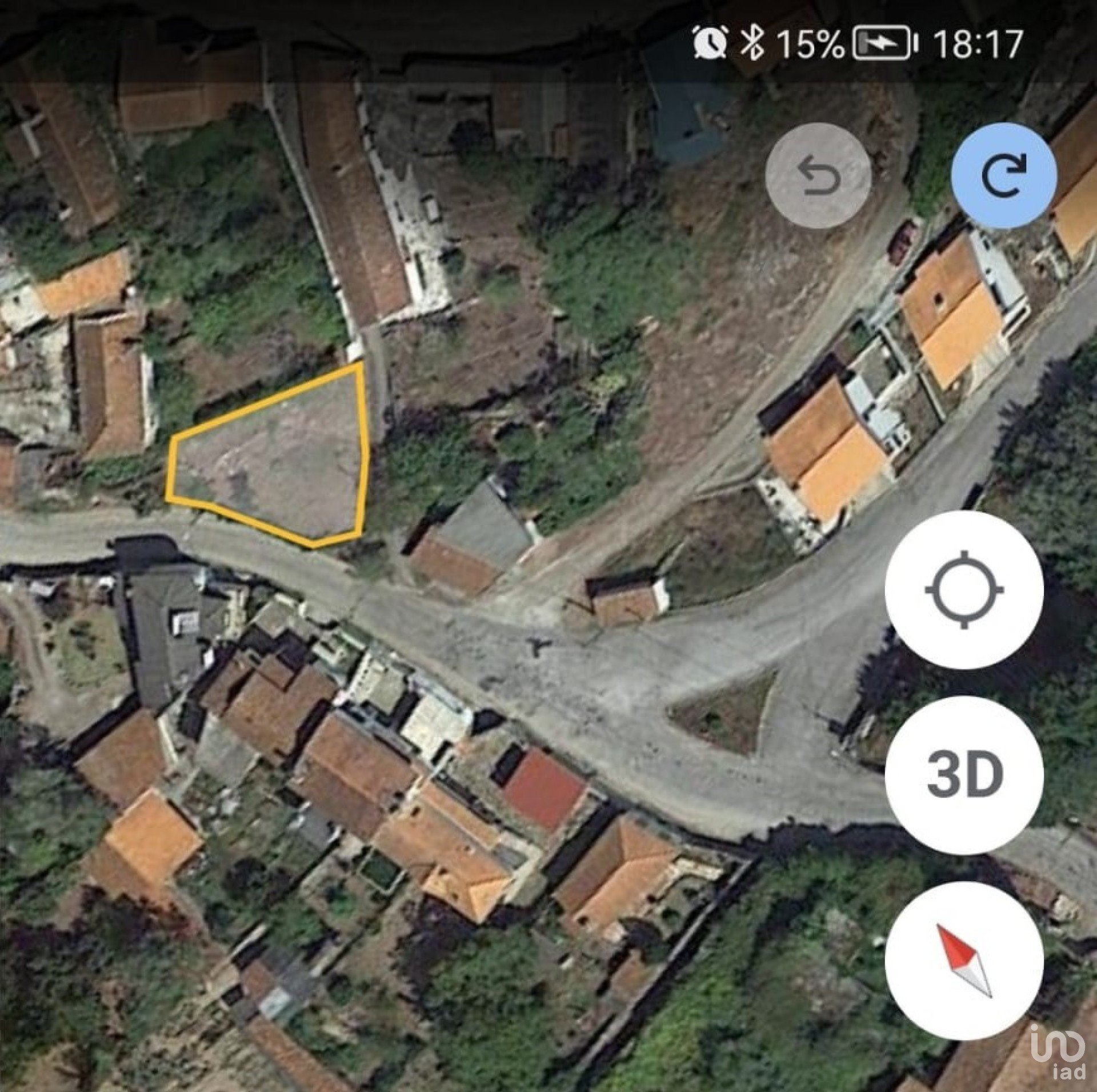Redo the last undone action

1004,175
